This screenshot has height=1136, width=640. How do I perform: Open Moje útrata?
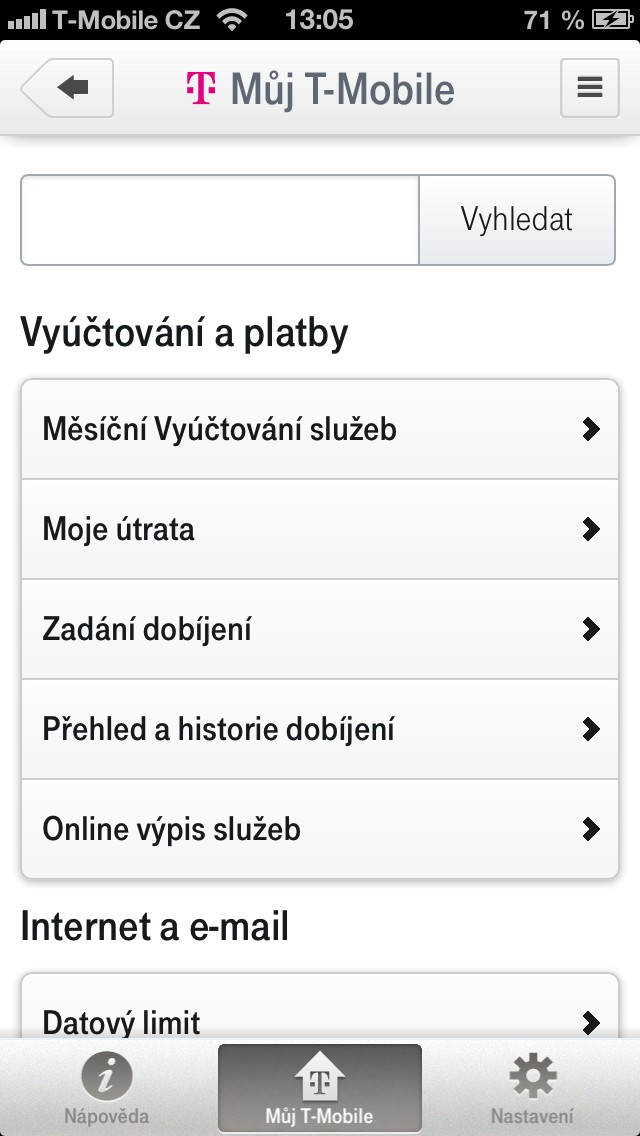320,530
